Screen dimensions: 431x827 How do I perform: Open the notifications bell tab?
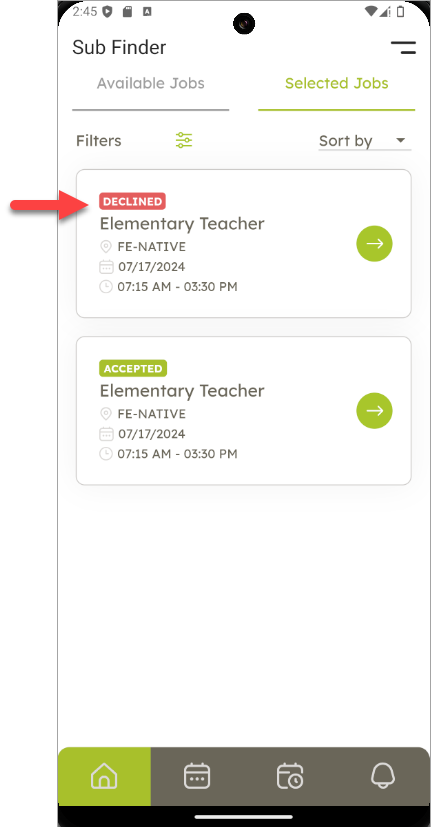click(x=383, y=776)
